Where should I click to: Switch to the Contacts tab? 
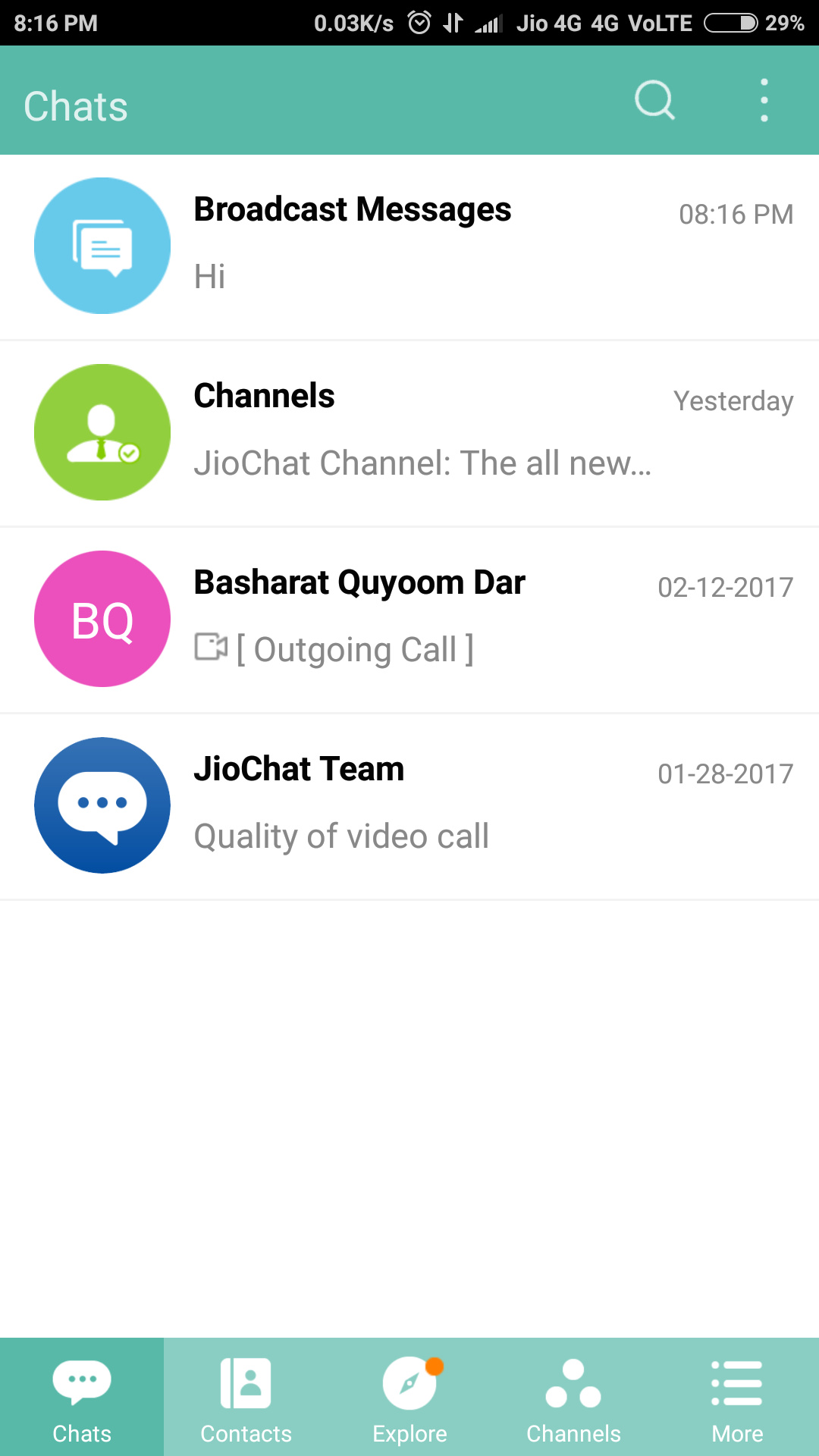pos(246,1398)
